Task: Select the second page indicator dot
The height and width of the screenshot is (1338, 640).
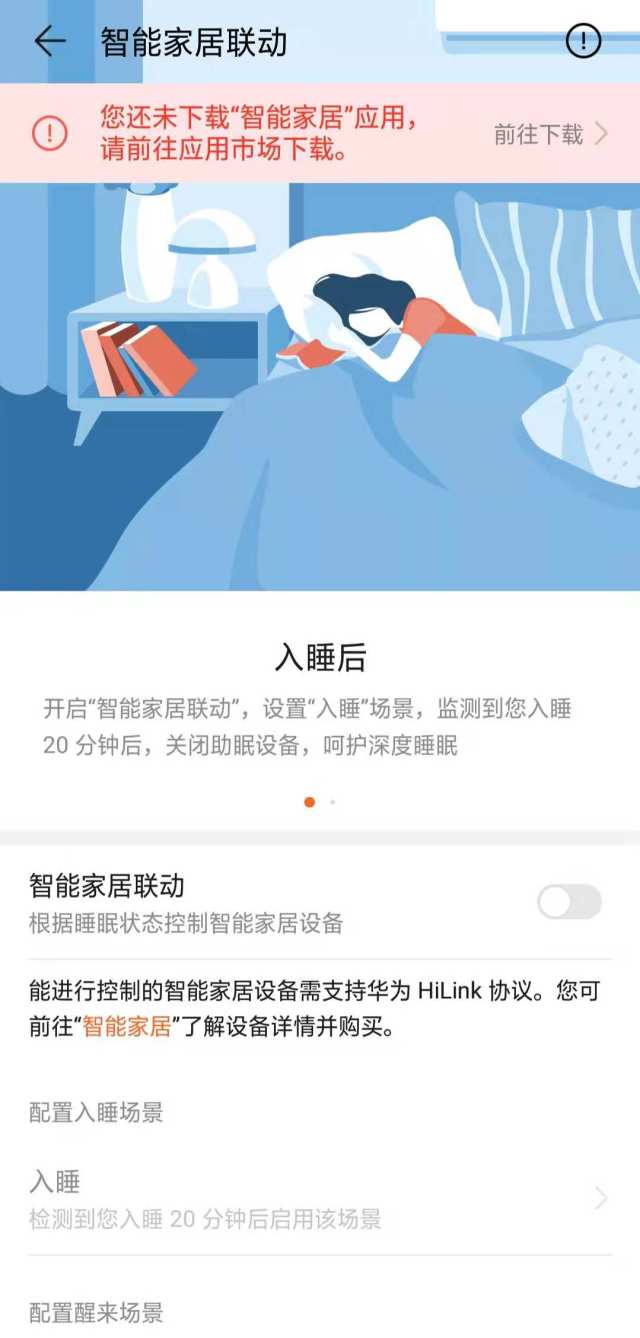Action: [332, 802]
